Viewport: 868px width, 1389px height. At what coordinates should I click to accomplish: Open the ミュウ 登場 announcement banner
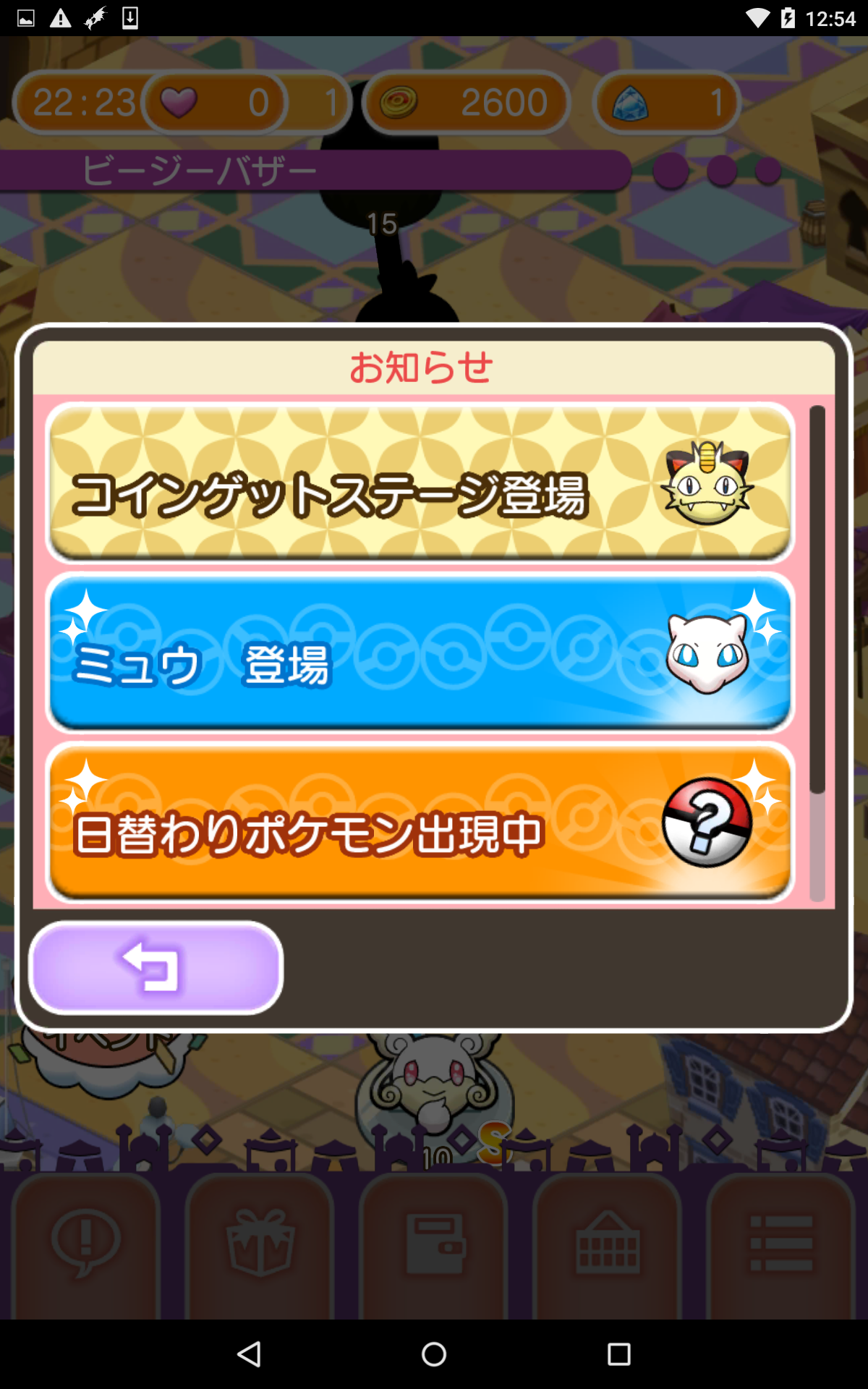click(420, 653)
